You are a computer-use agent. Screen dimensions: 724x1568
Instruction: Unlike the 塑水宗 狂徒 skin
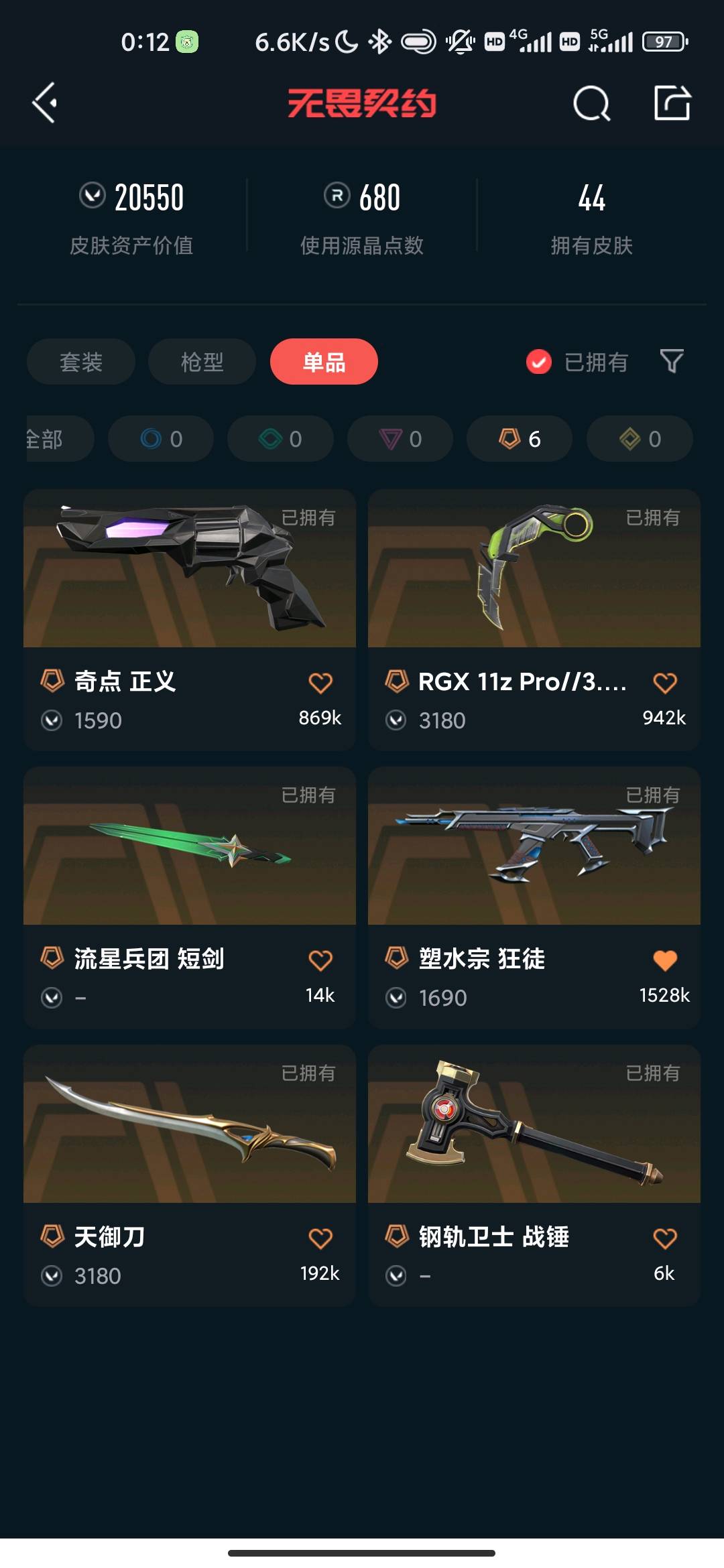pos(665,960)
